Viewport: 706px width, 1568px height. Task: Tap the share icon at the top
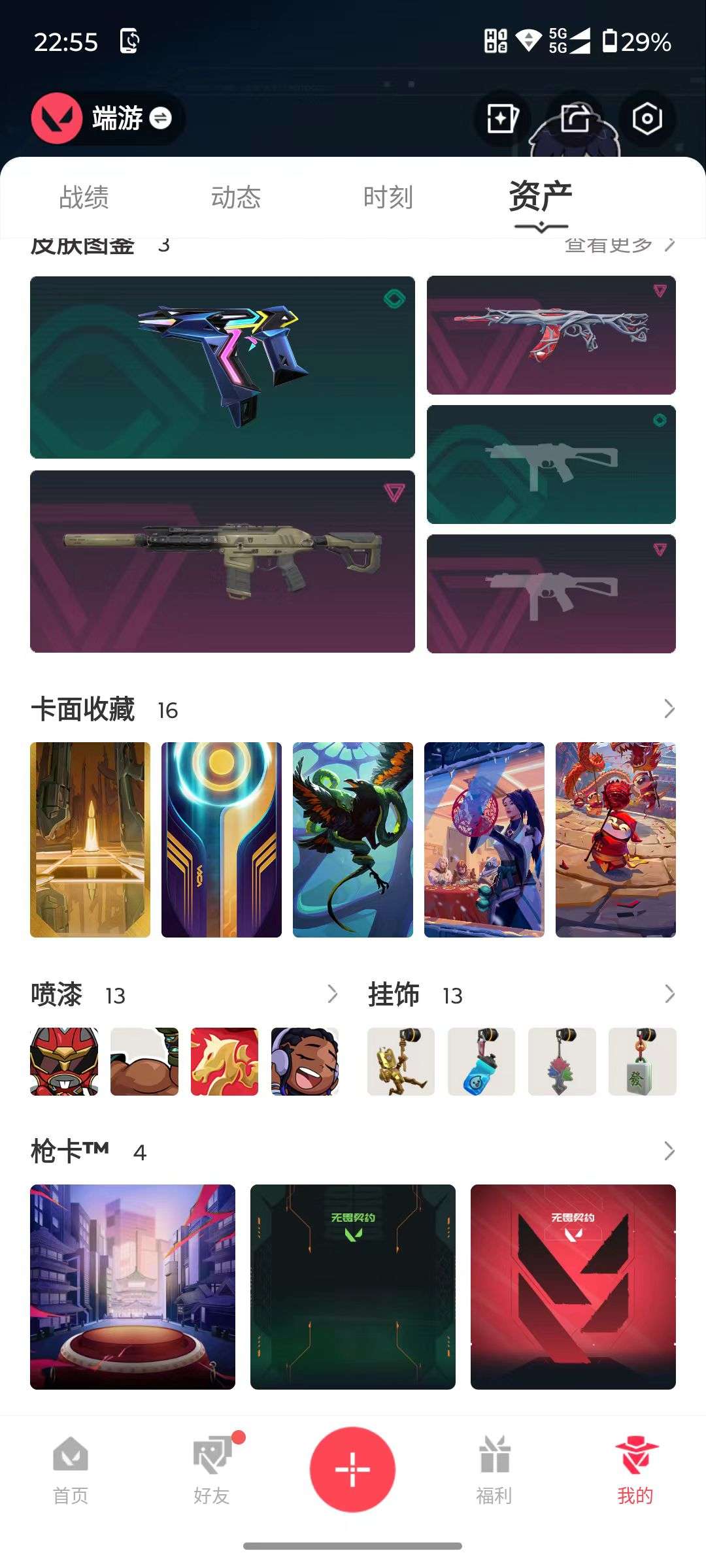point(574,118)
